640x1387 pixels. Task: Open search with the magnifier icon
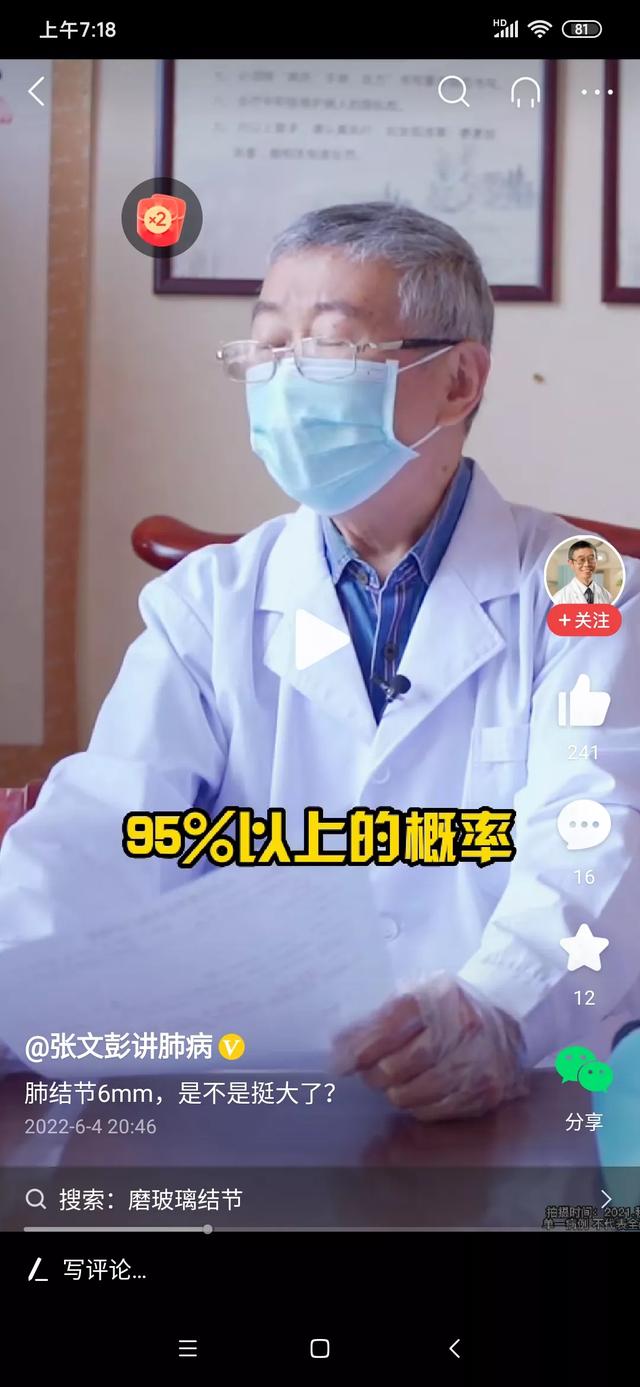tap(453, 92)
